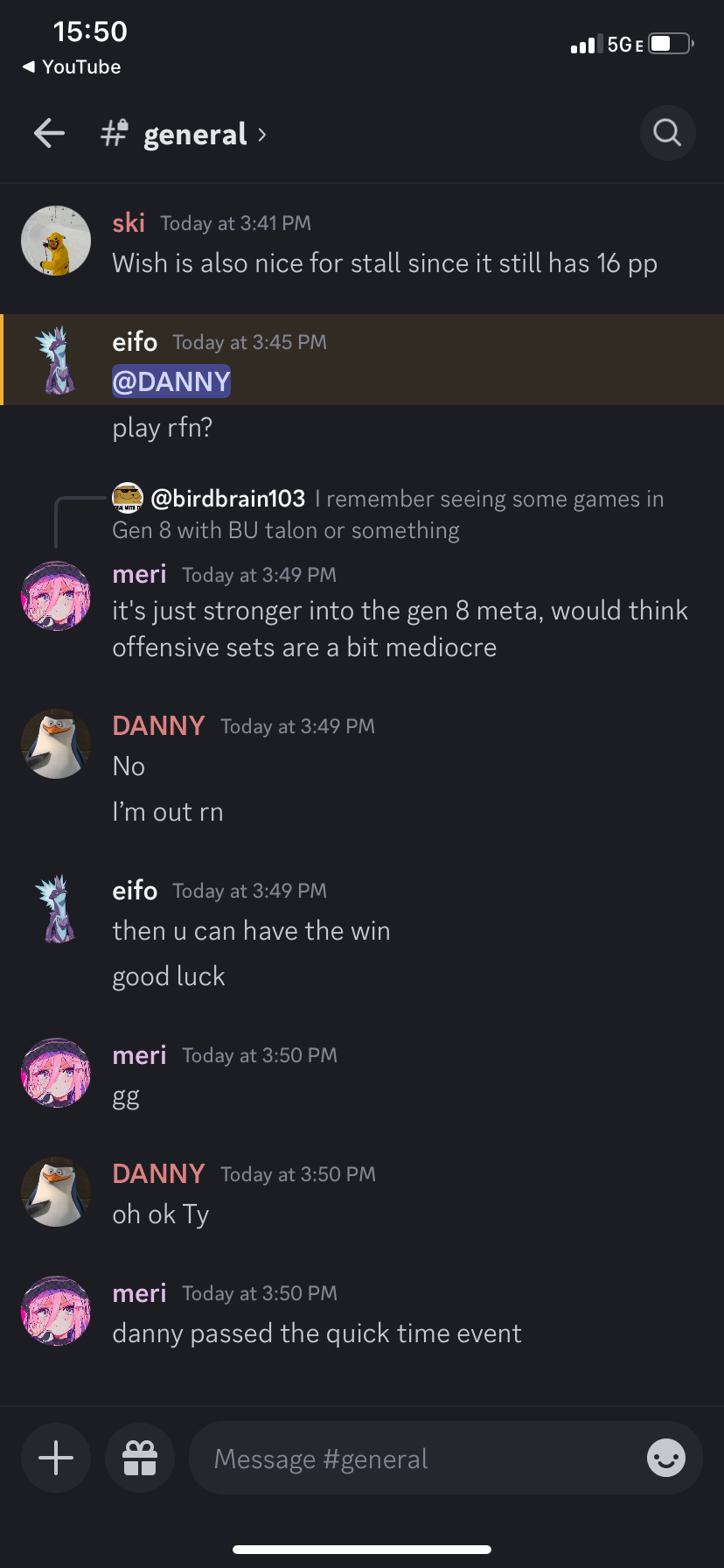
Task: Open the general channel details
Action: 196,135
